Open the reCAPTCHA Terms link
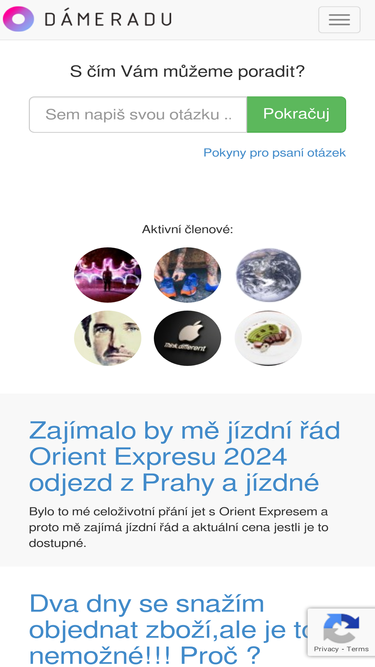The width and height of the screenshot is (375, 667). pyautogui.click(x=358, y=649)
